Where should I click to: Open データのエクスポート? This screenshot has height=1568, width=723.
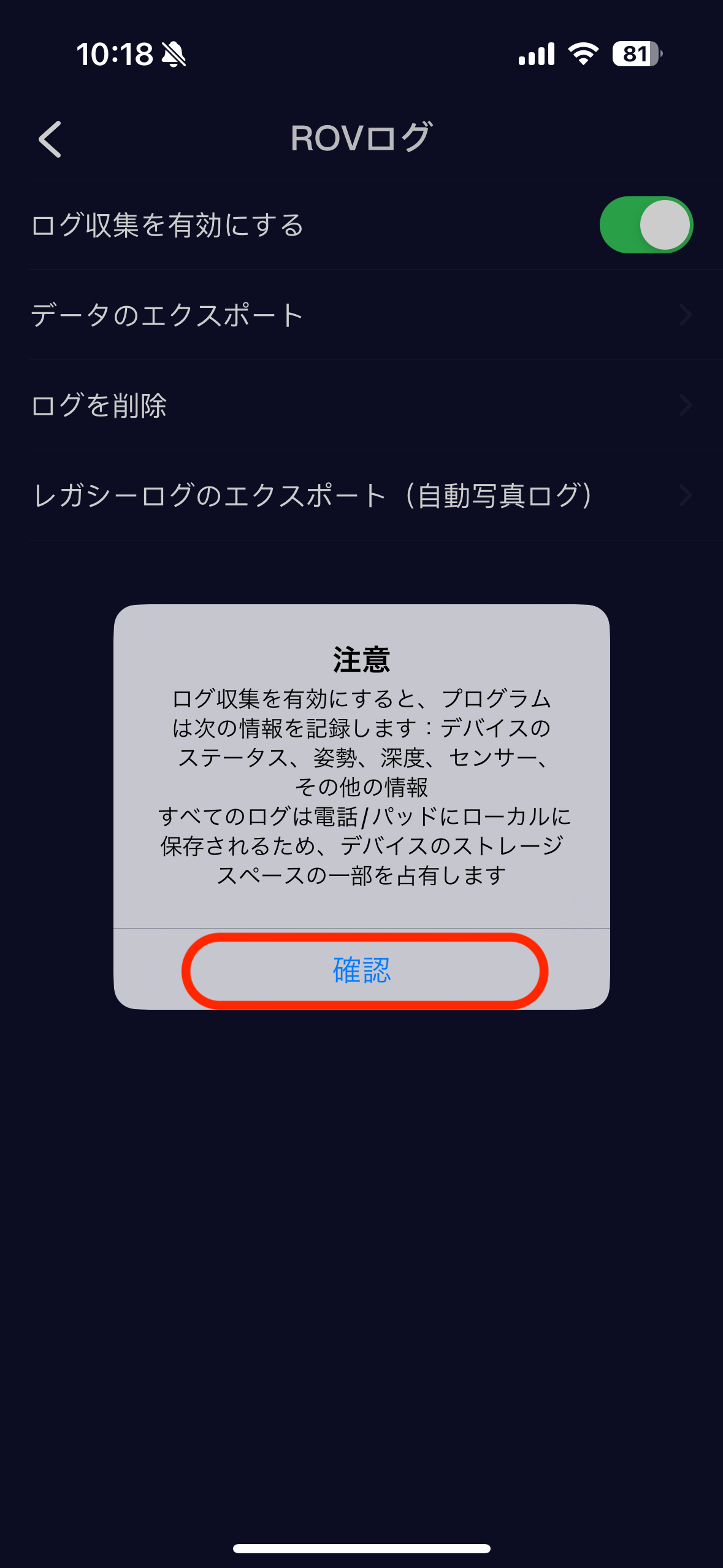(x=361, y=315)
